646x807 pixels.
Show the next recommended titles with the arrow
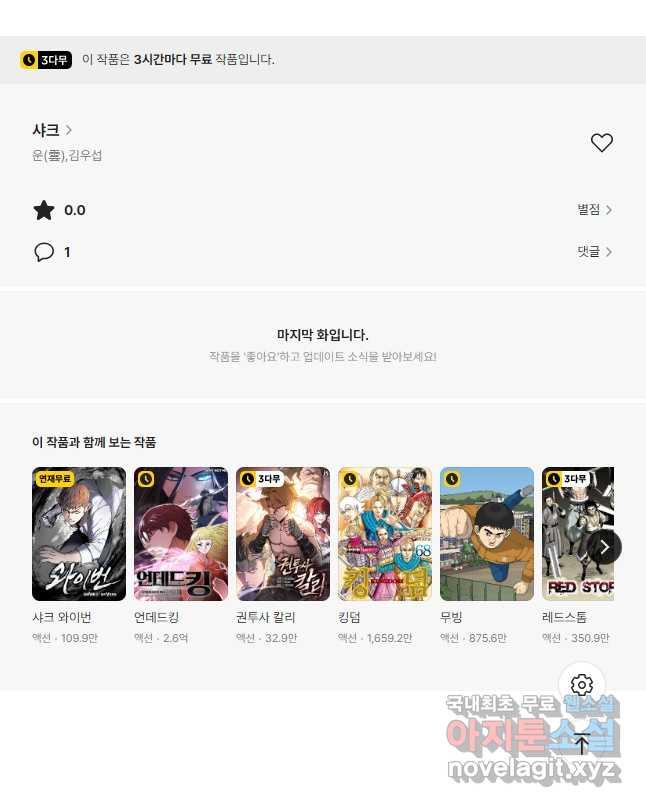[604, 547]
